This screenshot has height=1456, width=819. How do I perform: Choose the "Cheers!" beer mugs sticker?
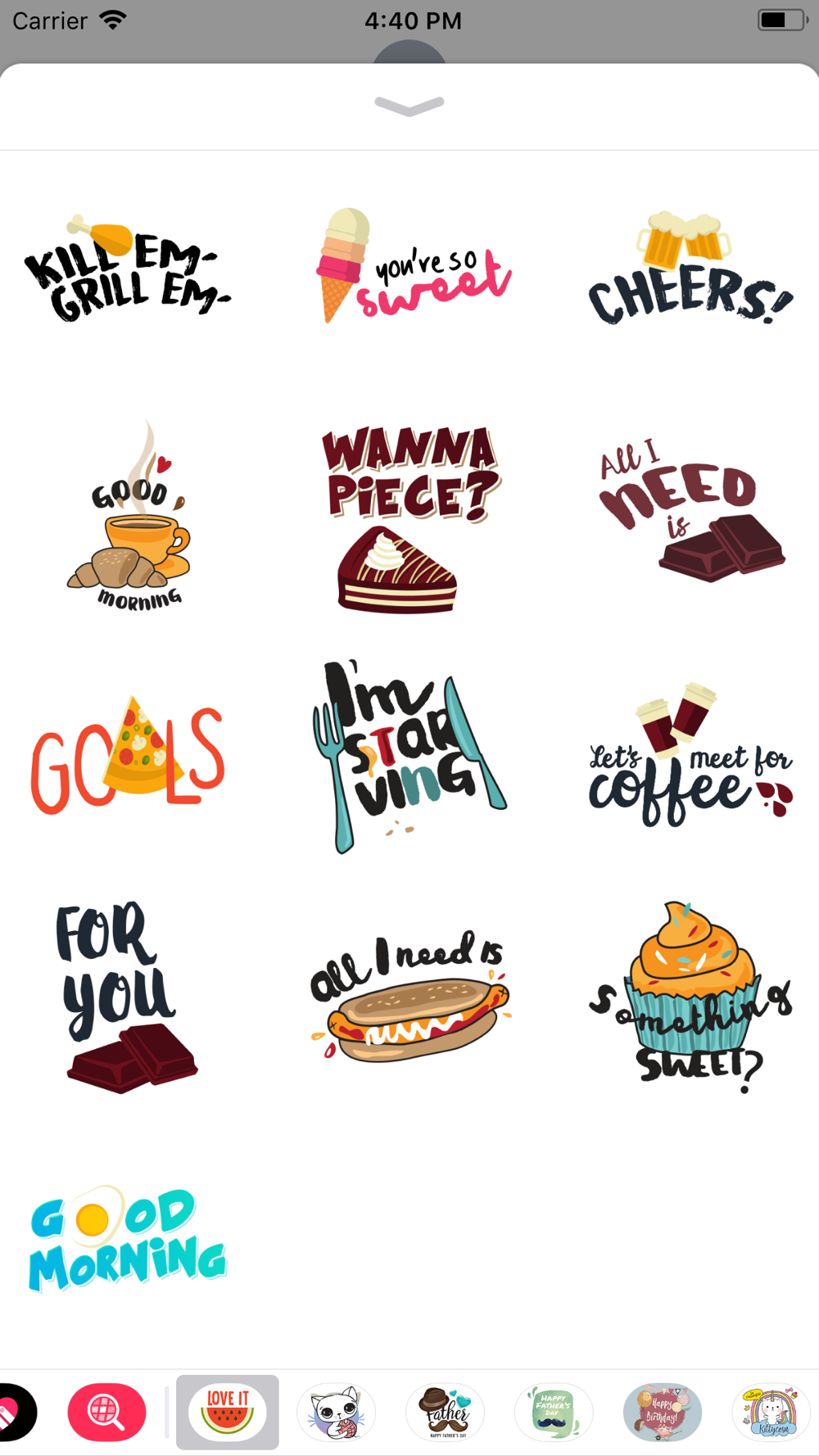[690, 268]
